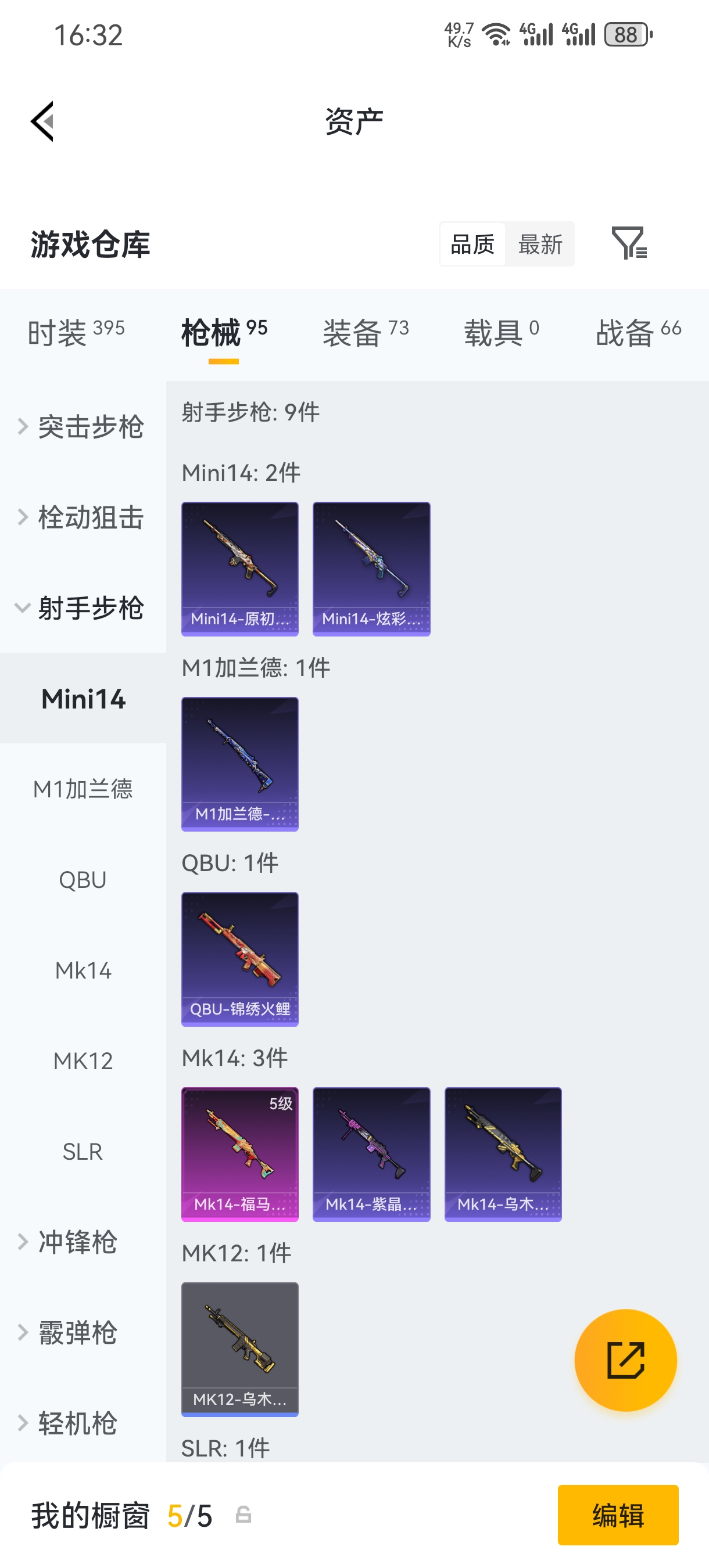Tap the orange share floating button
This screenshot has width=709, height=1568.
(x=625, y=1360)
